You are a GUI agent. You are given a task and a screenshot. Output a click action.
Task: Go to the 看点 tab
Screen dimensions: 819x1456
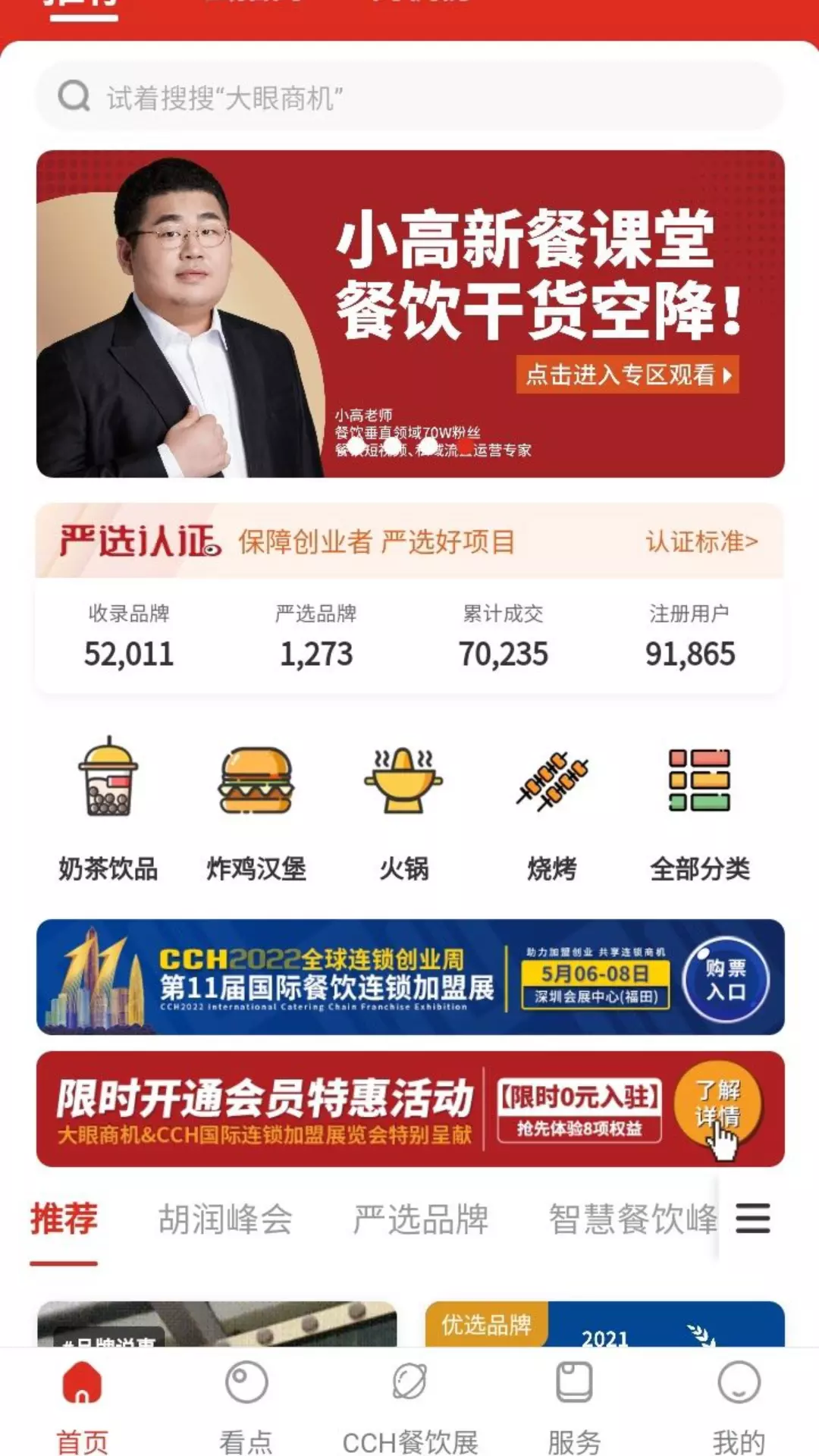point(246,1404)
